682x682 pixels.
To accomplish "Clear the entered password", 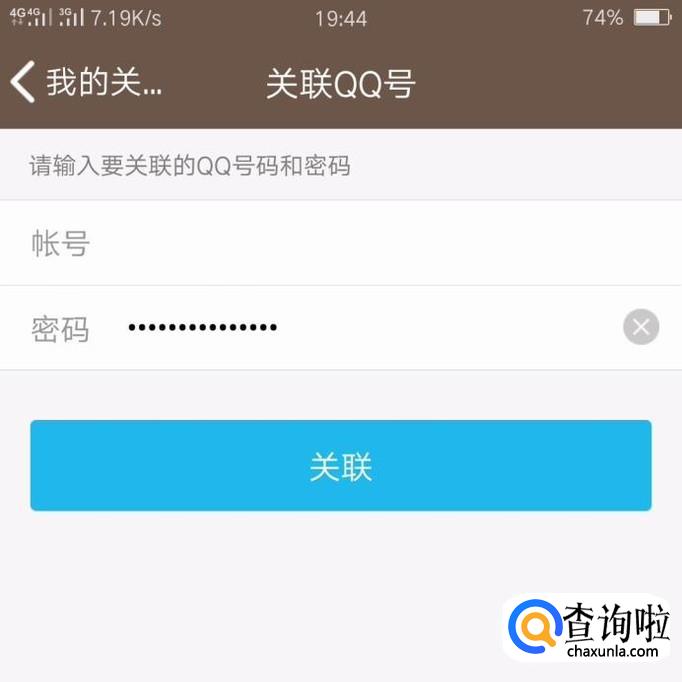I will pyautogui.click(x=641, y=327).
